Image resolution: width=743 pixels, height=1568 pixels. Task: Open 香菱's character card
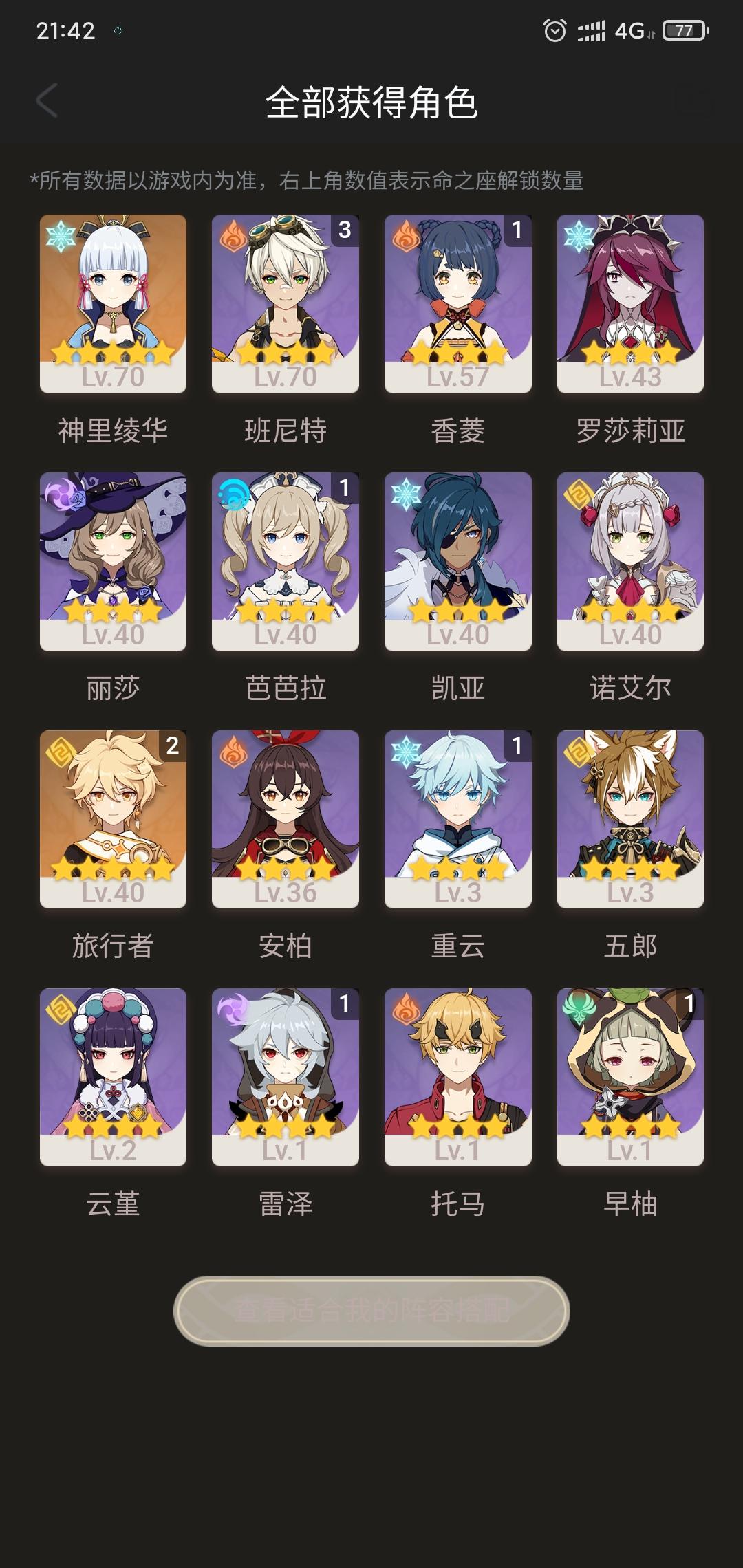(x=455, y=301)
